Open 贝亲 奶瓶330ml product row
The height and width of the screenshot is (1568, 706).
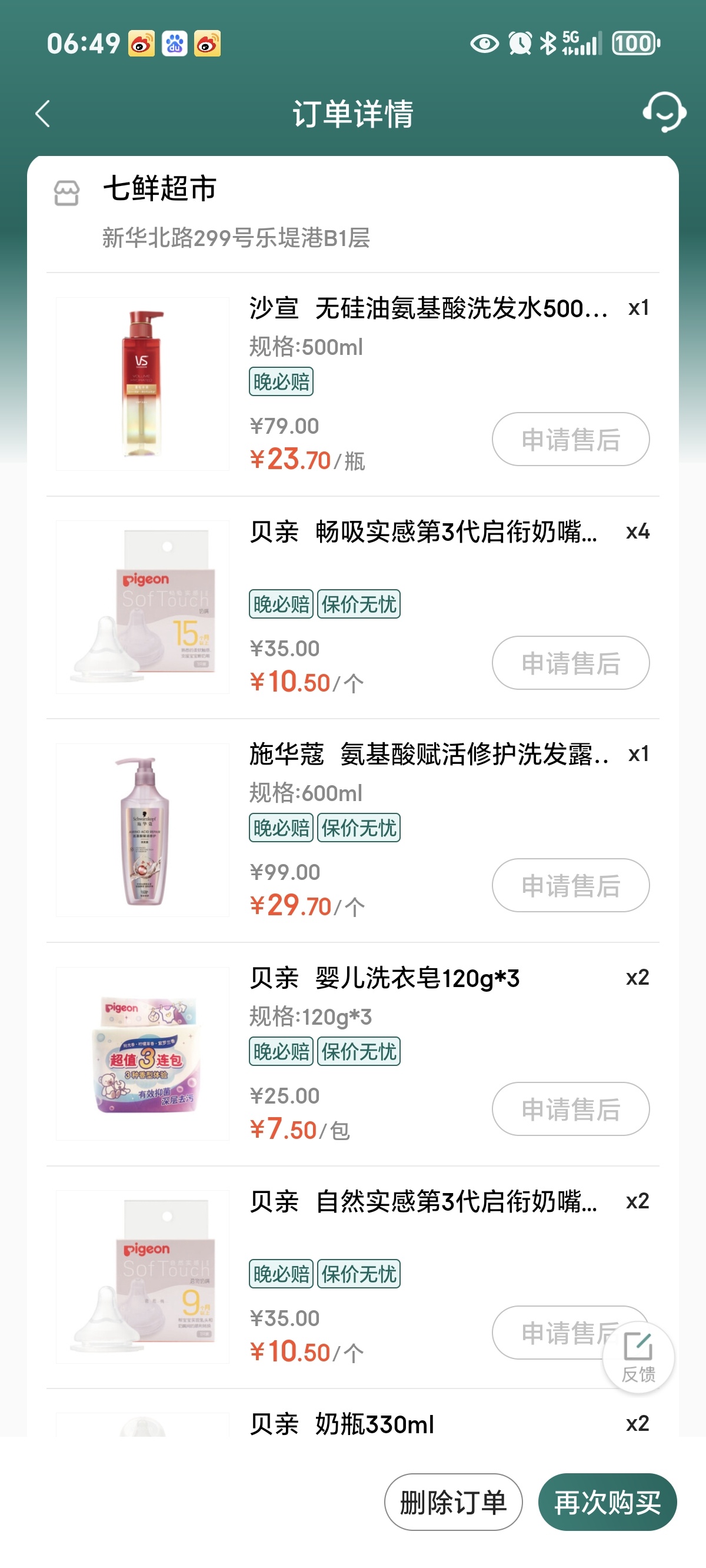click(374, 1424)
